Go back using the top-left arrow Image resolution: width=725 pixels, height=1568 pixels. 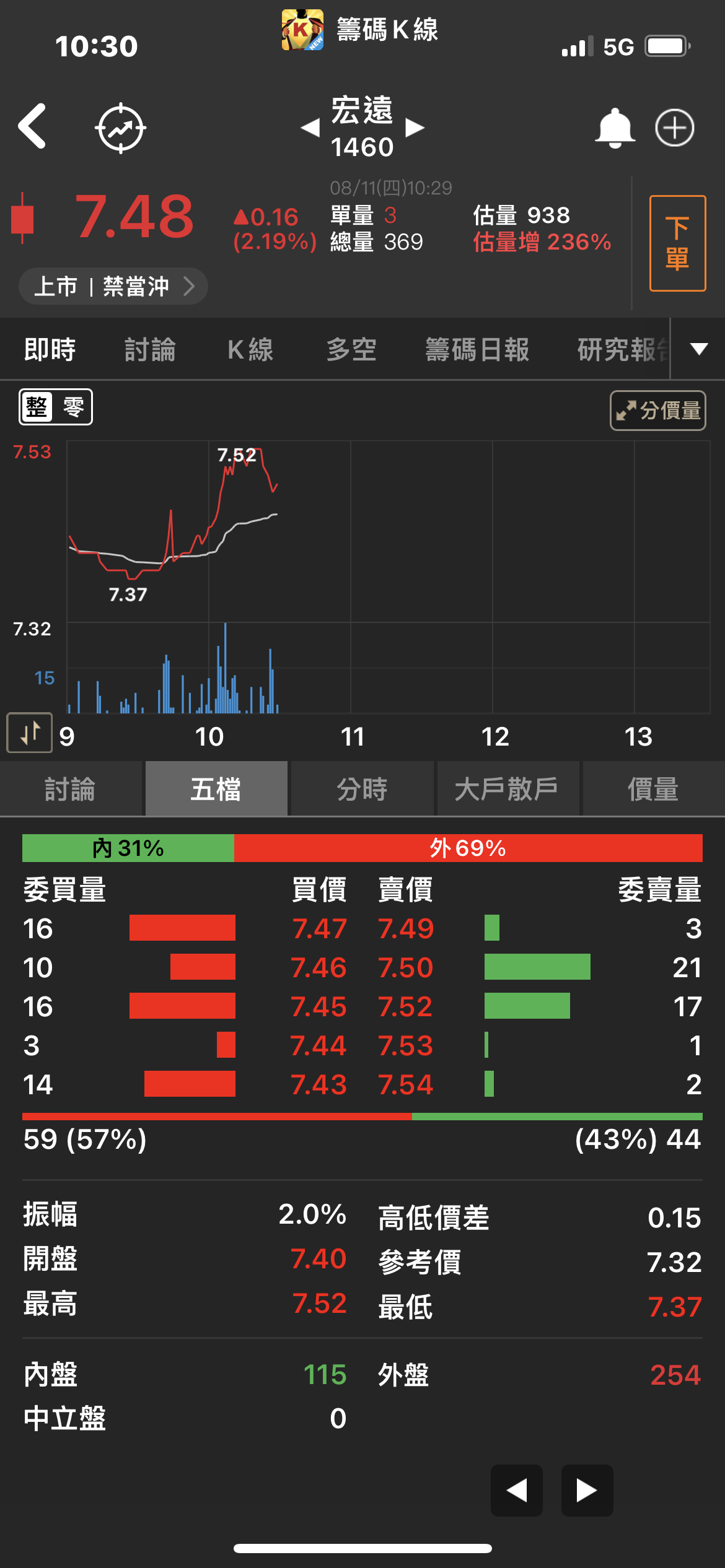[33, 127]
